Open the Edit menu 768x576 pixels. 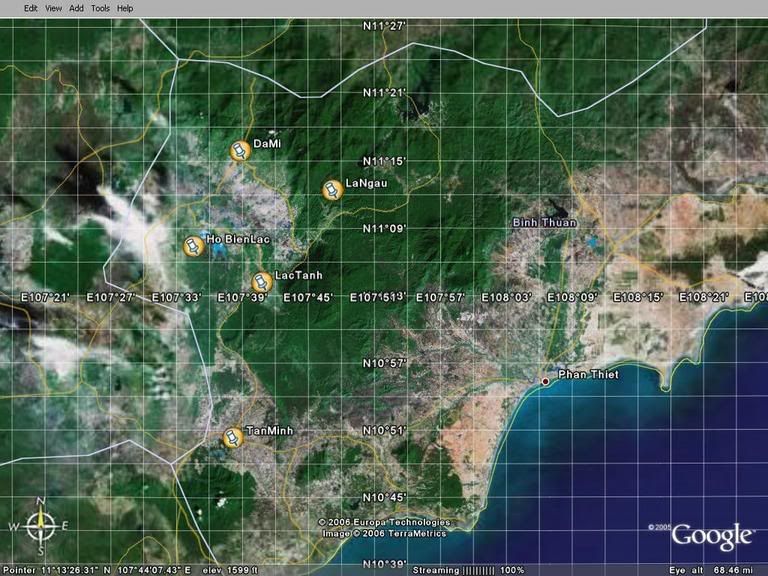[x=31, y=7]
